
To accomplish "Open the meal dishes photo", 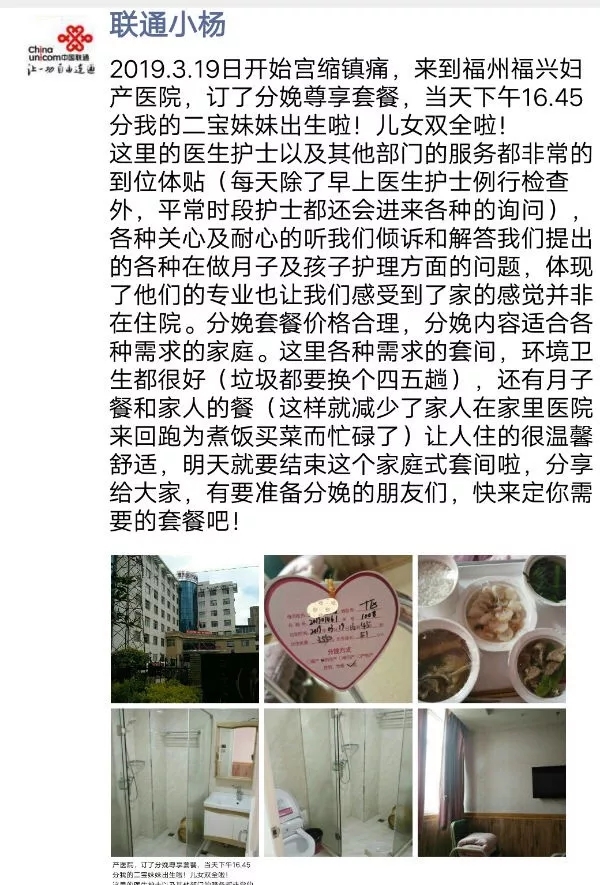I will [492, 628].
